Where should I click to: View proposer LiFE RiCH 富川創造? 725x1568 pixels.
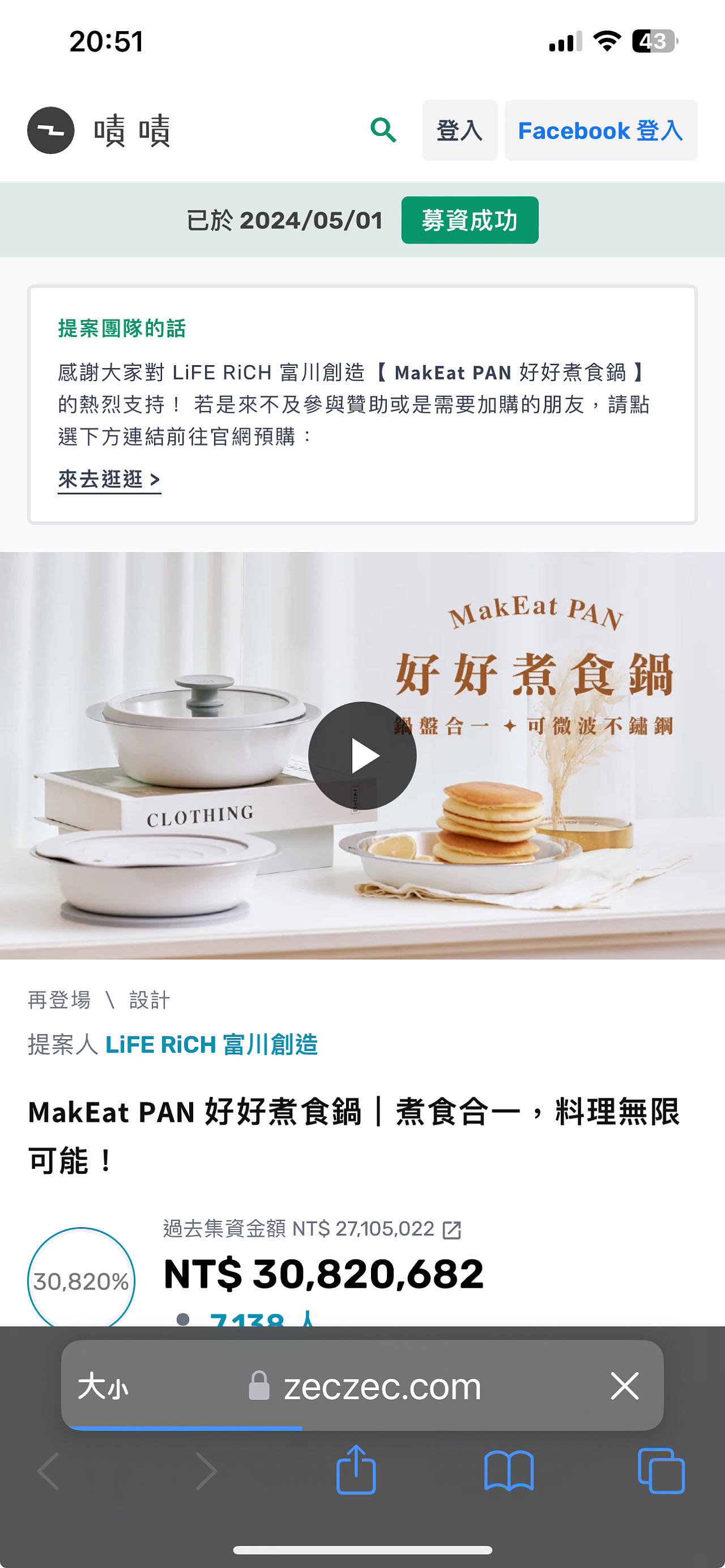point(211,1045)
